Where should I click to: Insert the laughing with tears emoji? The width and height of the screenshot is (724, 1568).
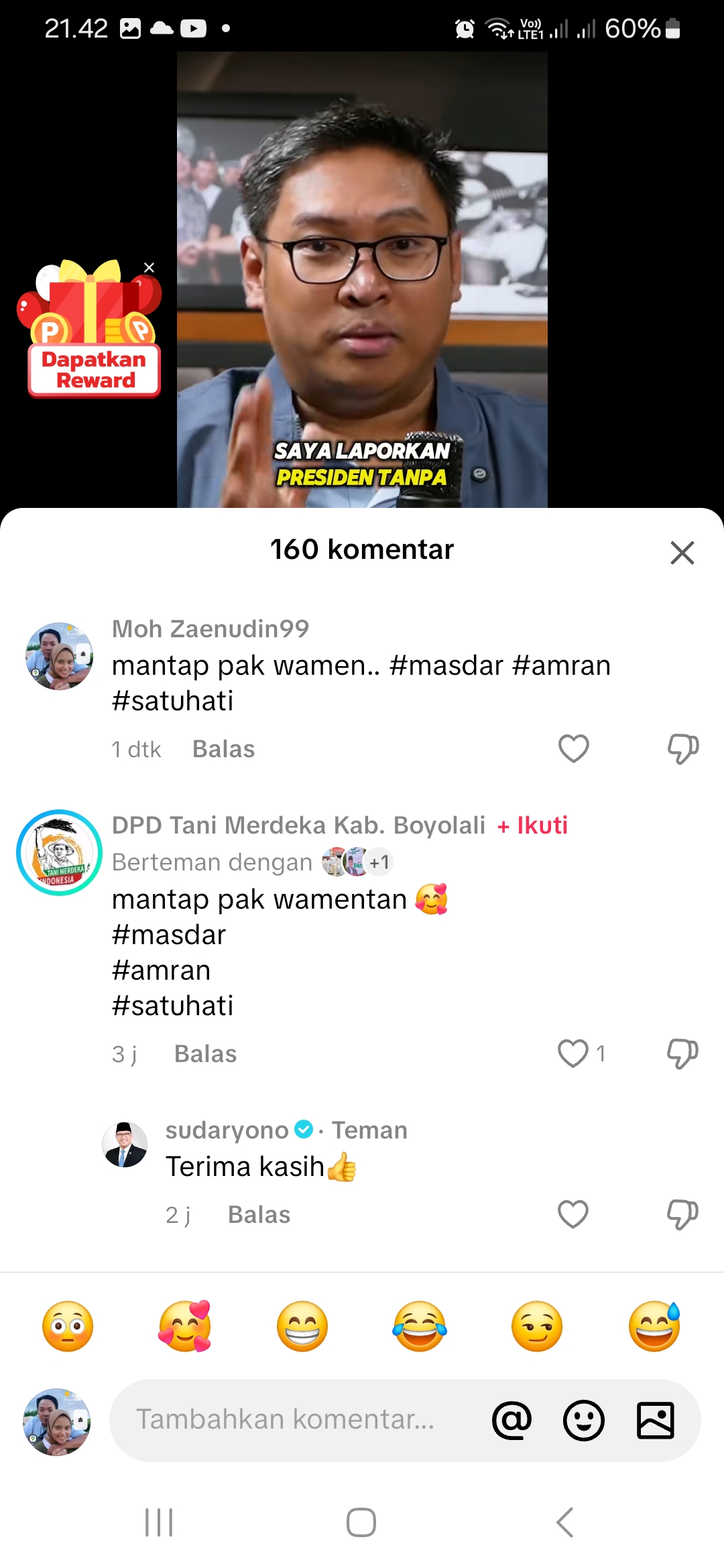click(x=420, y=1326)
